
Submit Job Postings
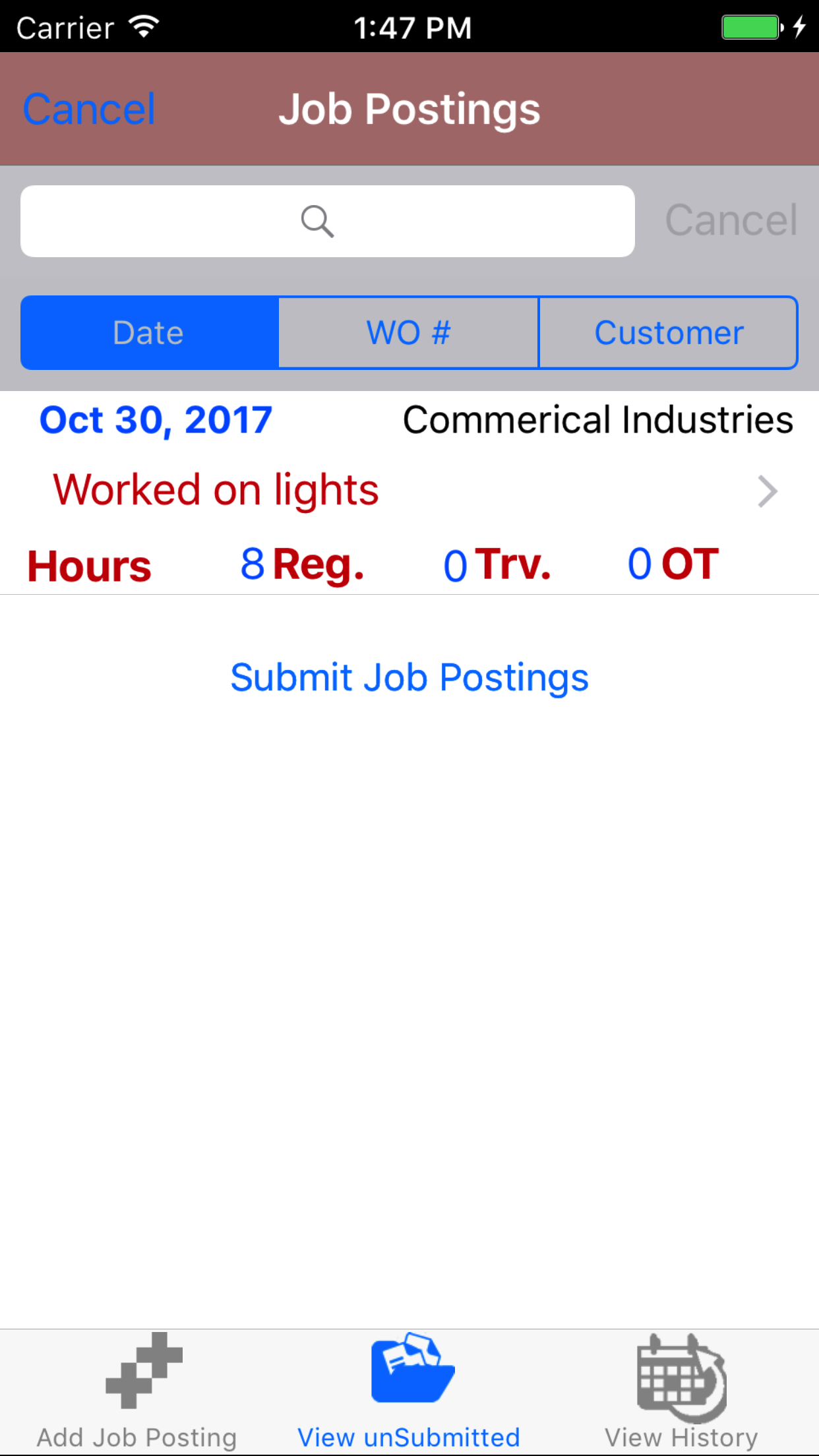(x=409, y=678)
